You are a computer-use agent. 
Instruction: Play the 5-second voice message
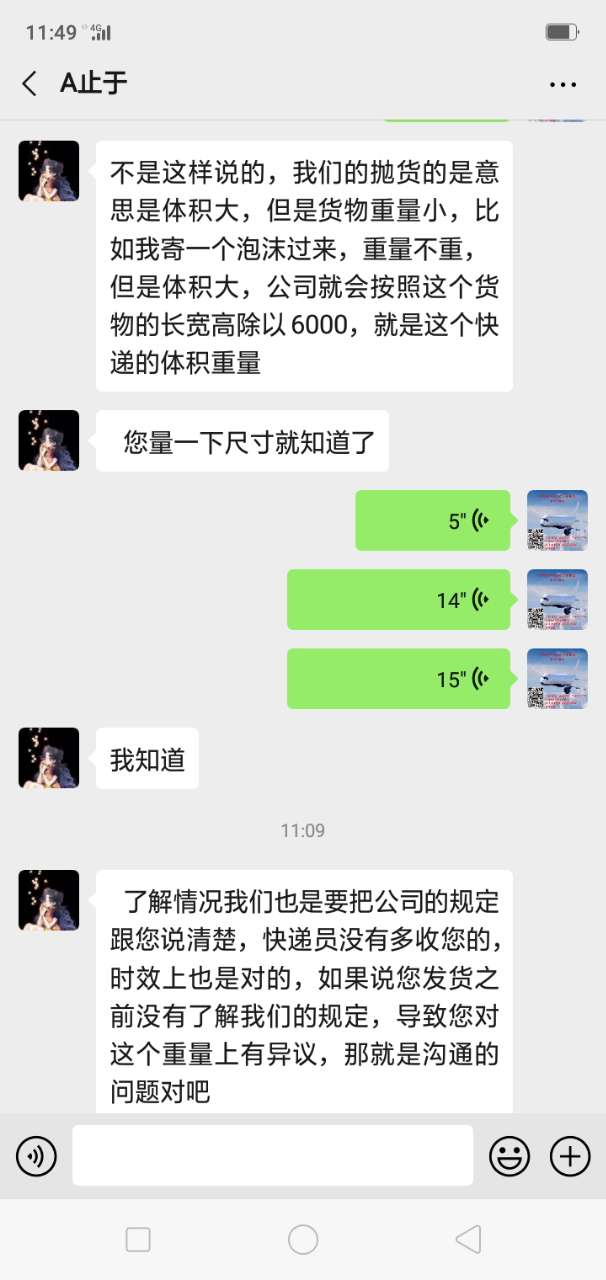[432, 521]
